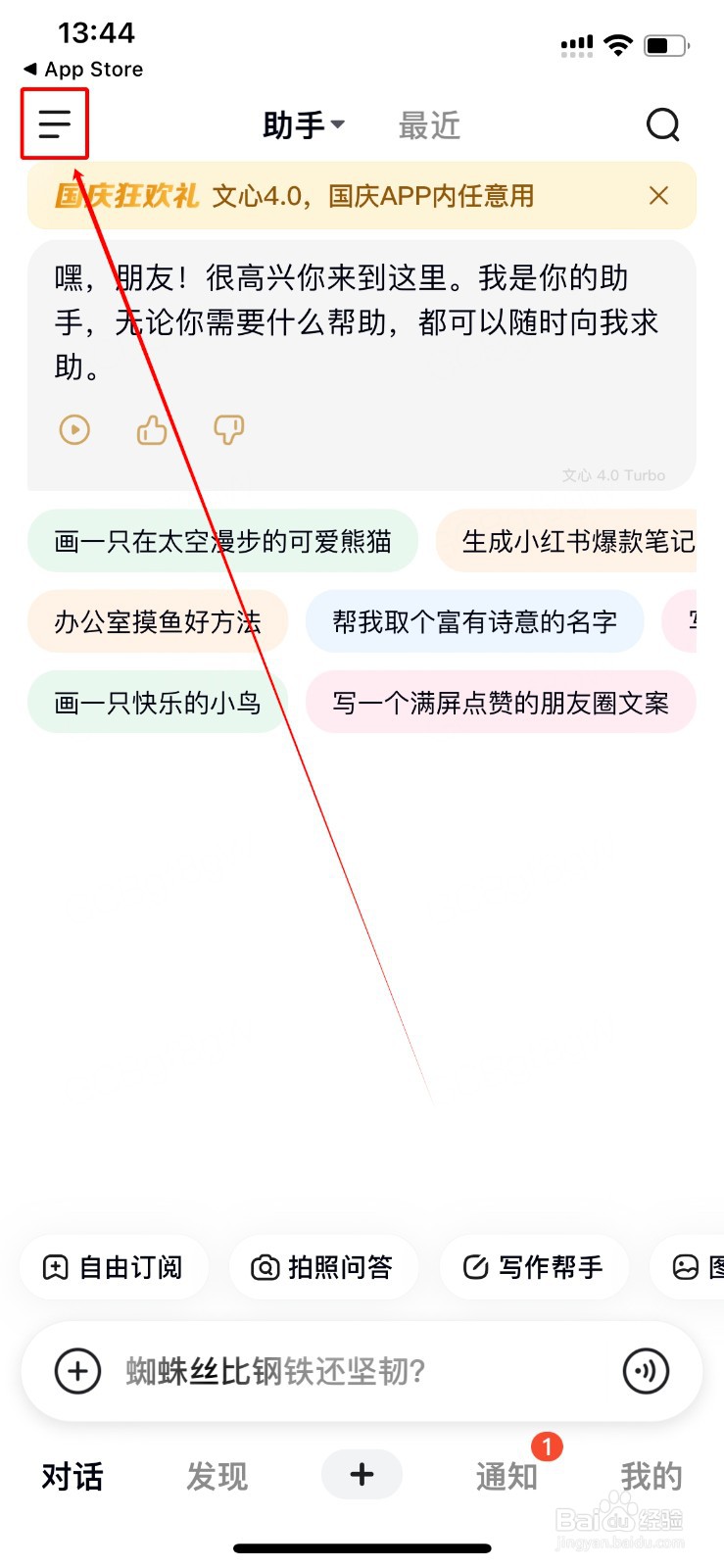Open the 写作帮手 writing assistant

pos(534,1266)
